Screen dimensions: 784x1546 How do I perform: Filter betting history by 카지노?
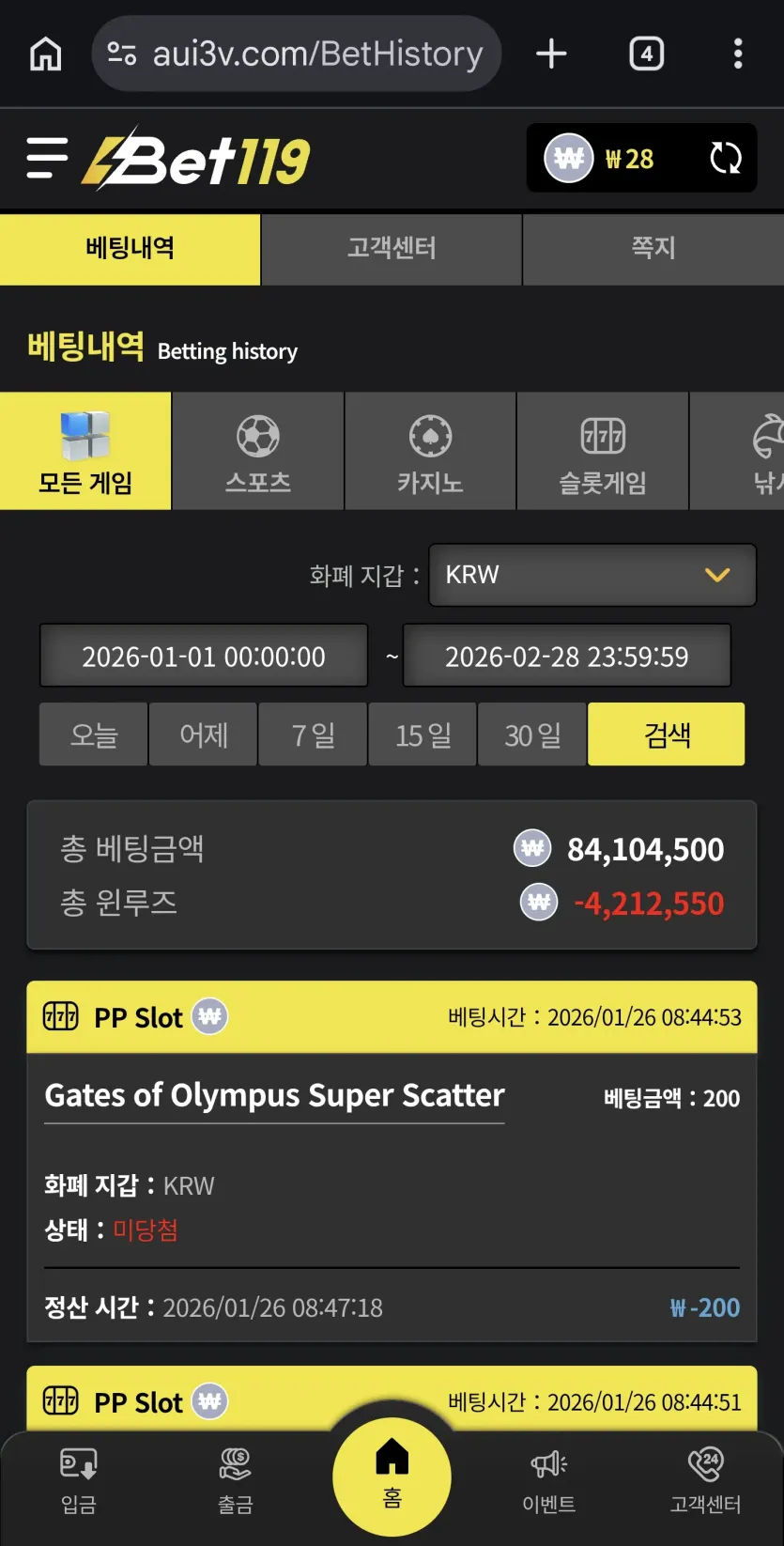click(x=430, y=452)
